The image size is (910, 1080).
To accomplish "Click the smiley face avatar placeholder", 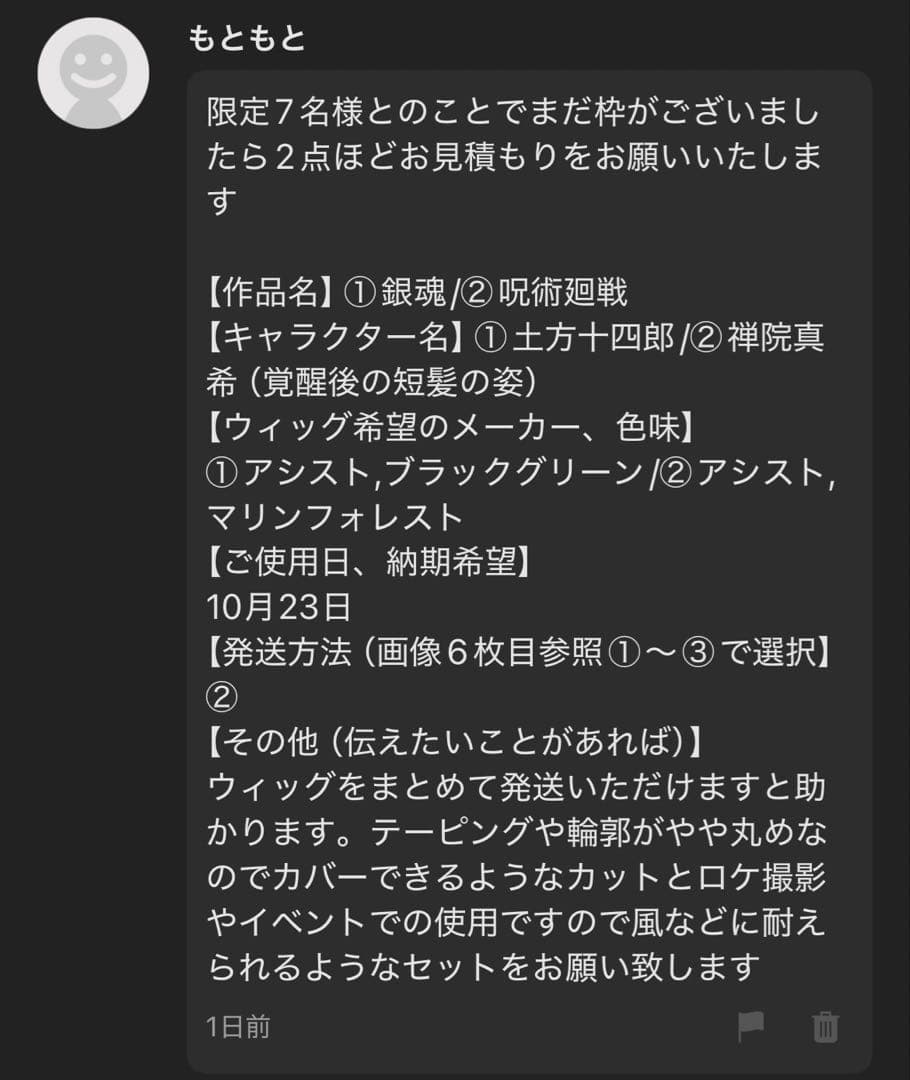I will (95, 72).
